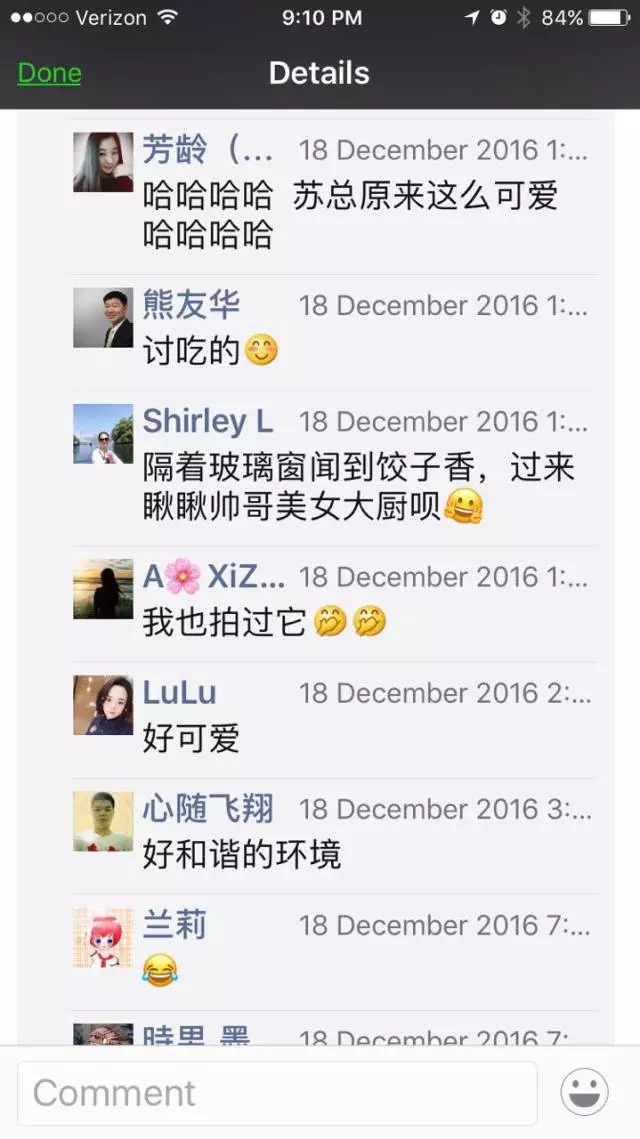Open 芳龄's profile picture

103,162
